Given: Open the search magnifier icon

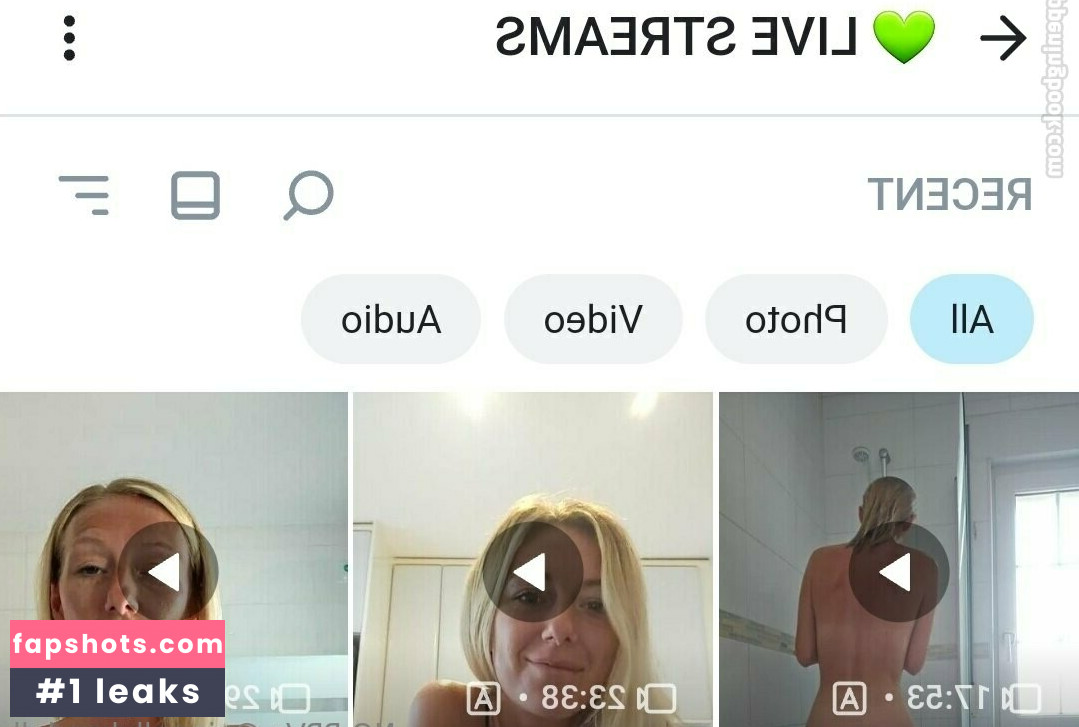Looking at the screenshot, I should [308, 194].
